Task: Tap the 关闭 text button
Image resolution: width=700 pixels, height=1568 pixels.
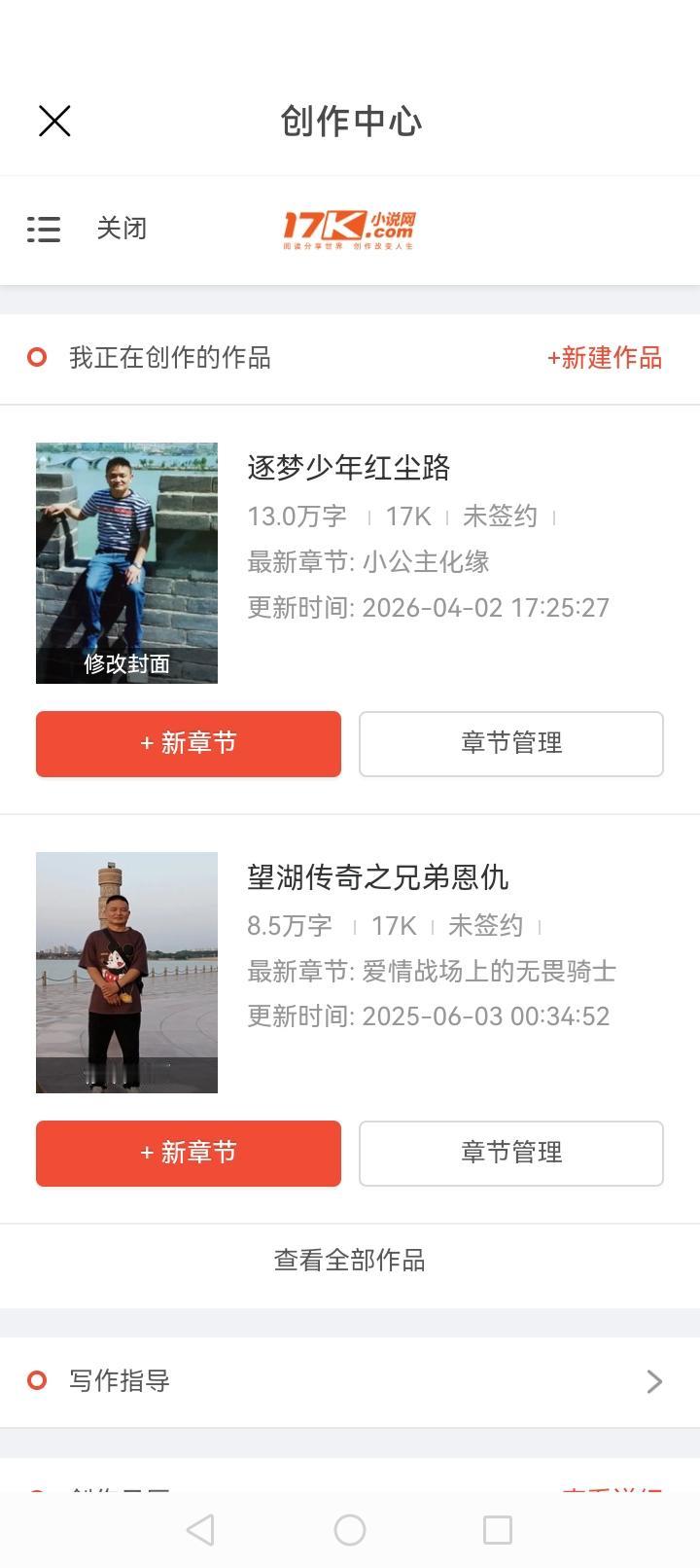Action: [x=122, y=229]
